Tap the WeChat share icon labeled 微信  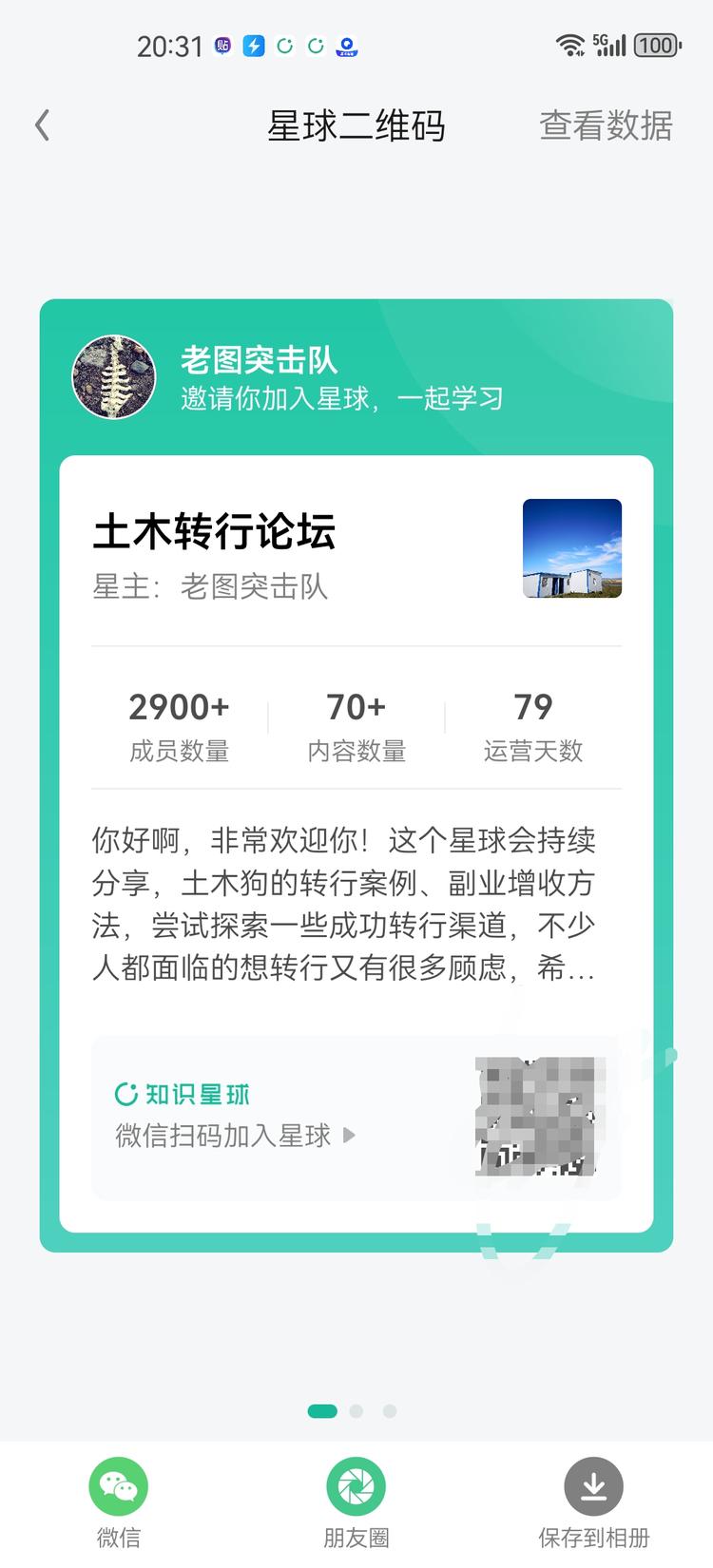pyautogui.click(x=118, y=1485)
